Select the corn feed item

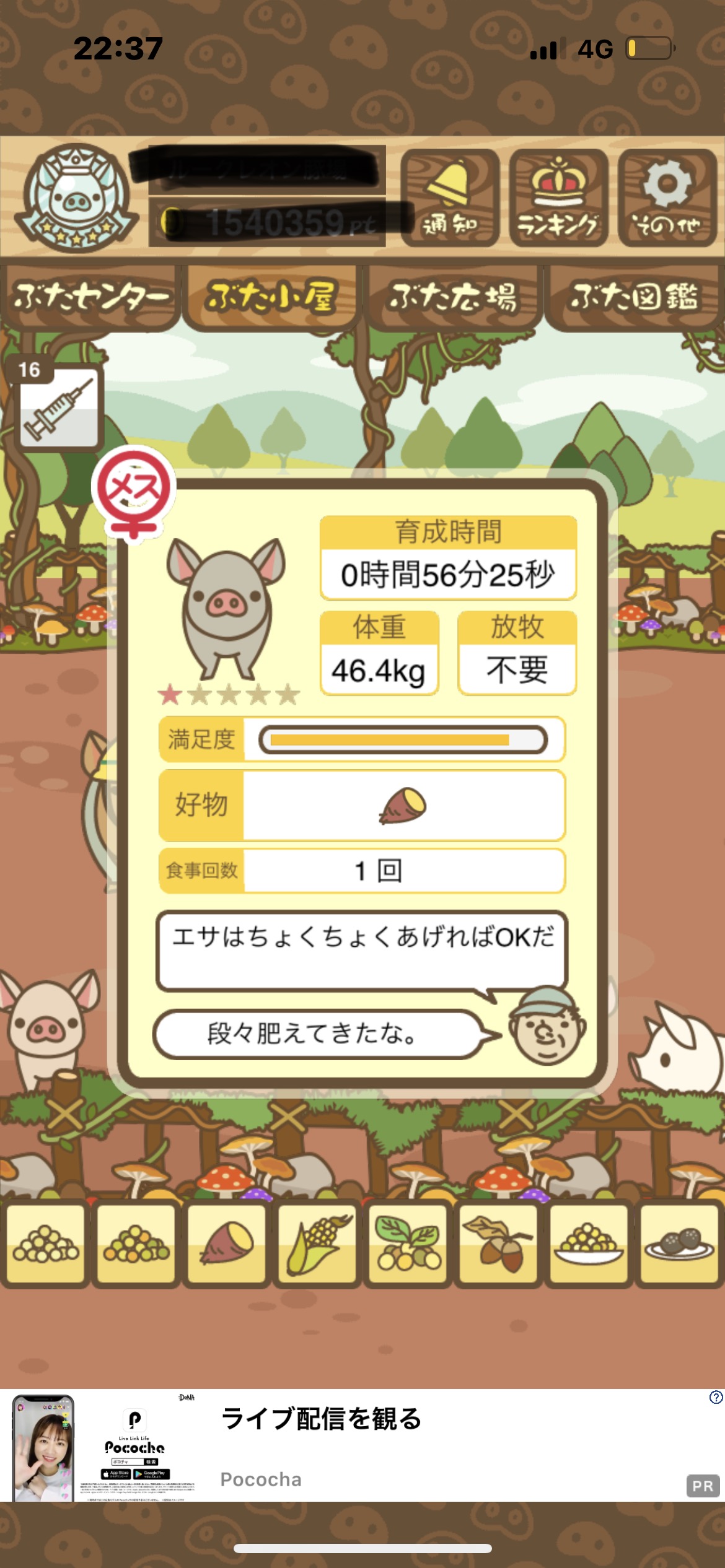click(x=317, y=1243)
